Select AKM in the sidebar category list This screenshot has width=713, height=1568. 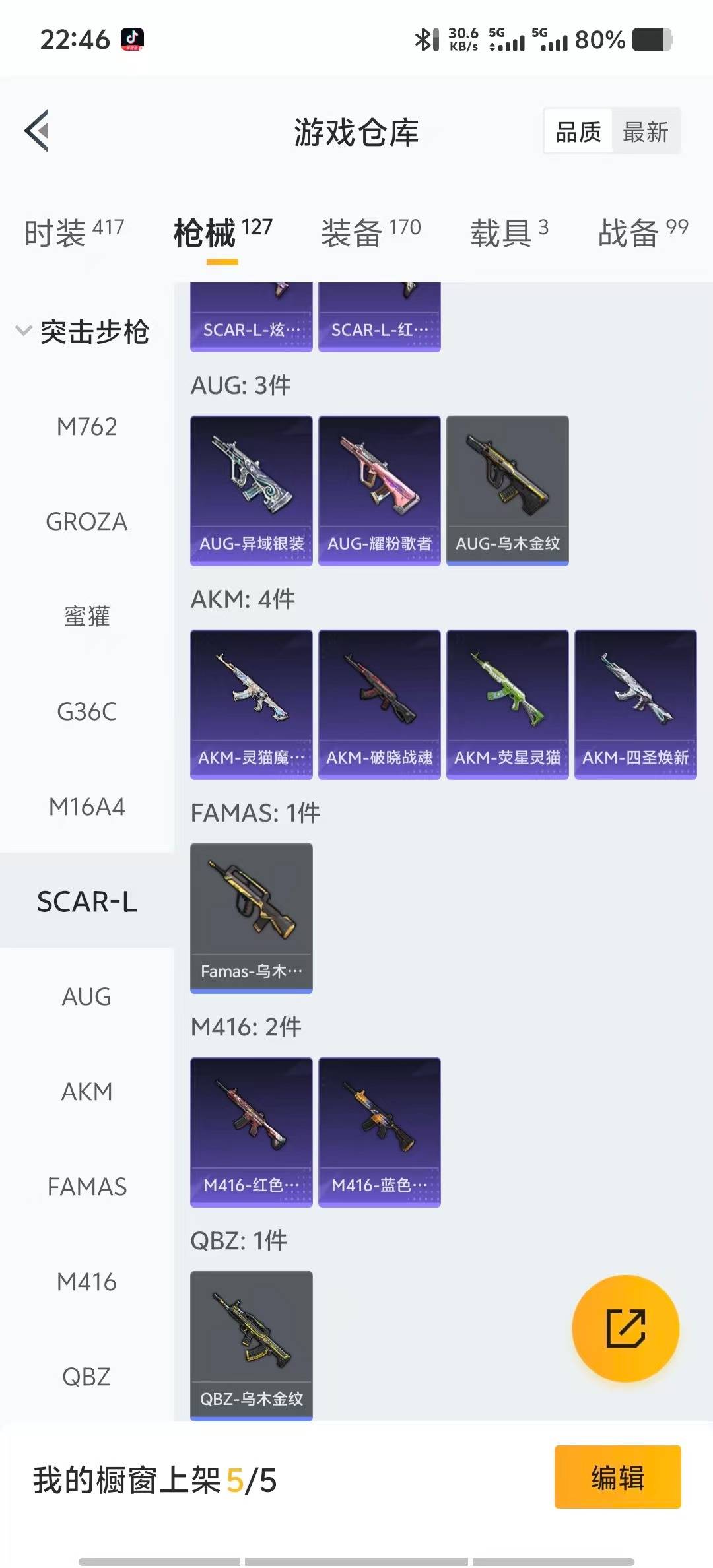point(87,1092)
